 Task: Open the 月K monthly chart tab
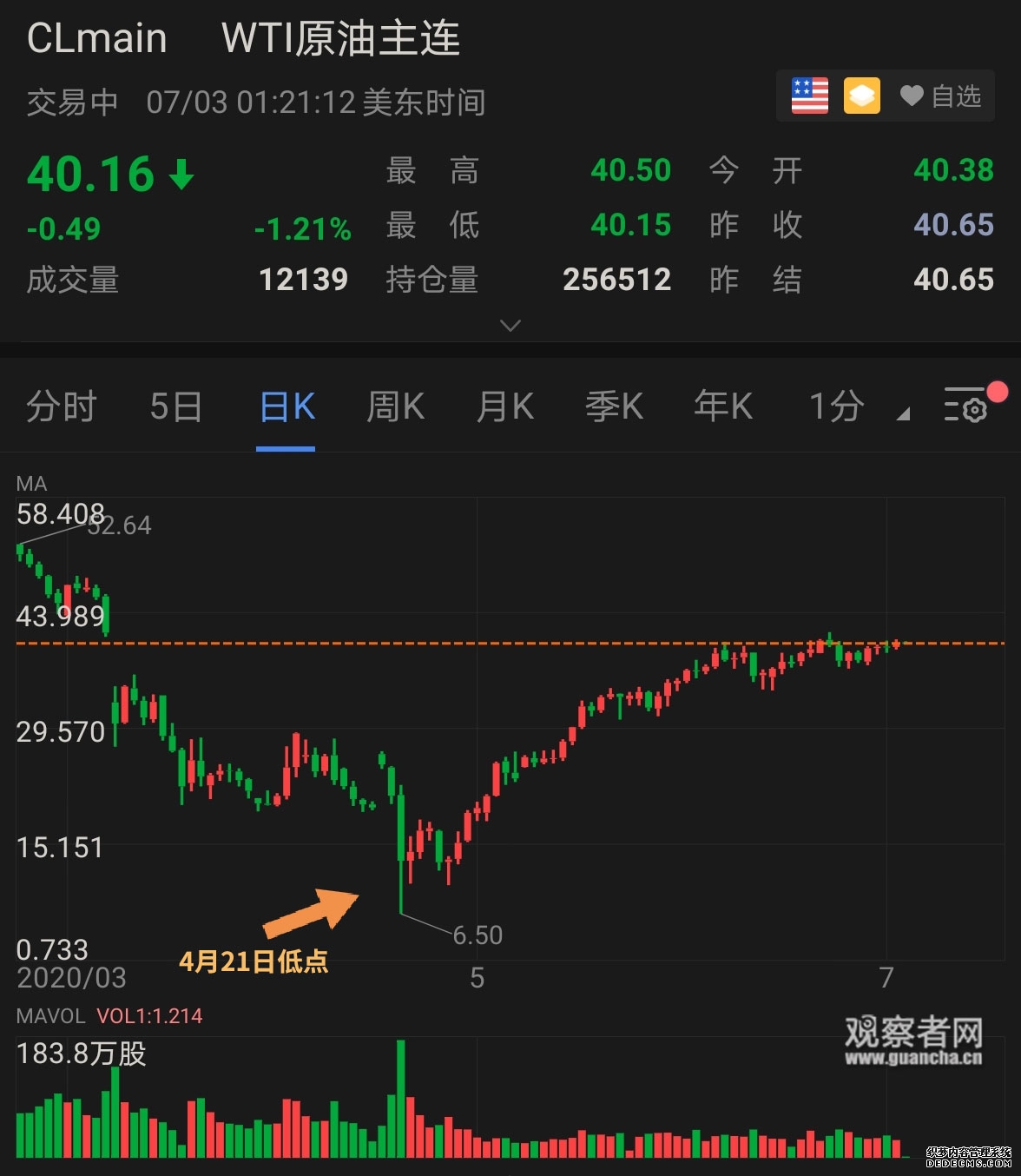point(504,406)
